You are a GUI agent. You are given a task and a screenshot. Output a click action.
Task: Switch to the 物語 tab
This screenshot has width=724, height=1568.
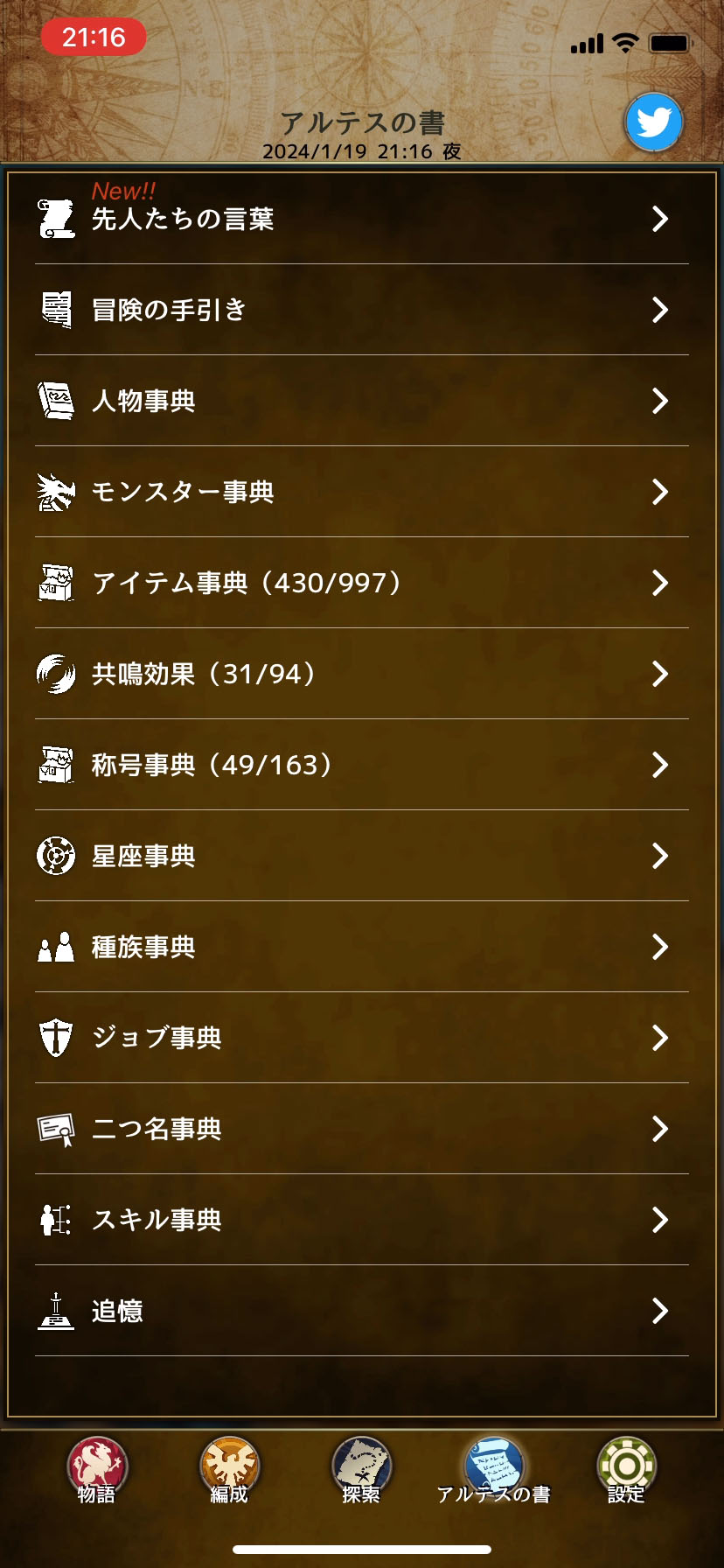point(97,1470)
